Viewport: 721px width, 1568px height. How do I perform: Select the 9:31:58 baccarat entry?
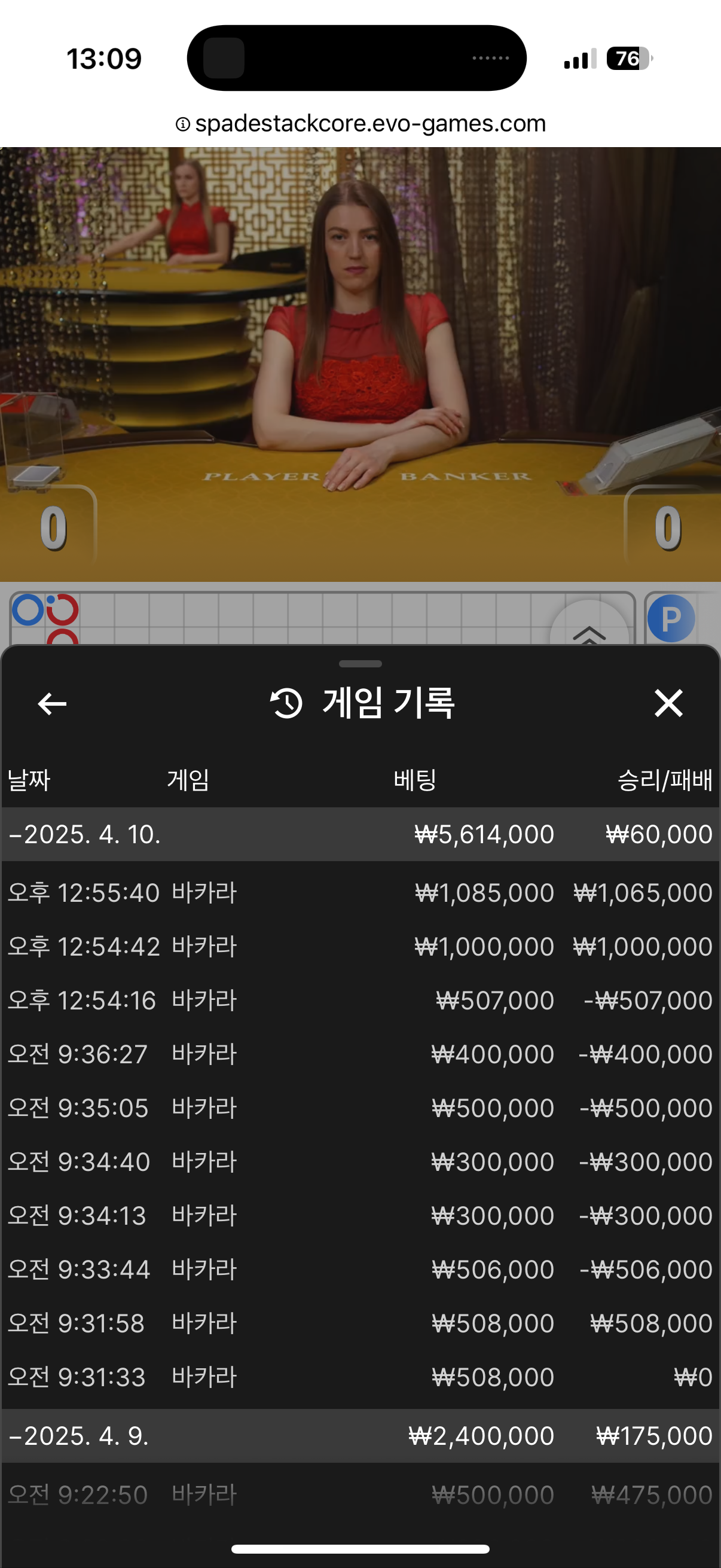(360, 1323)
